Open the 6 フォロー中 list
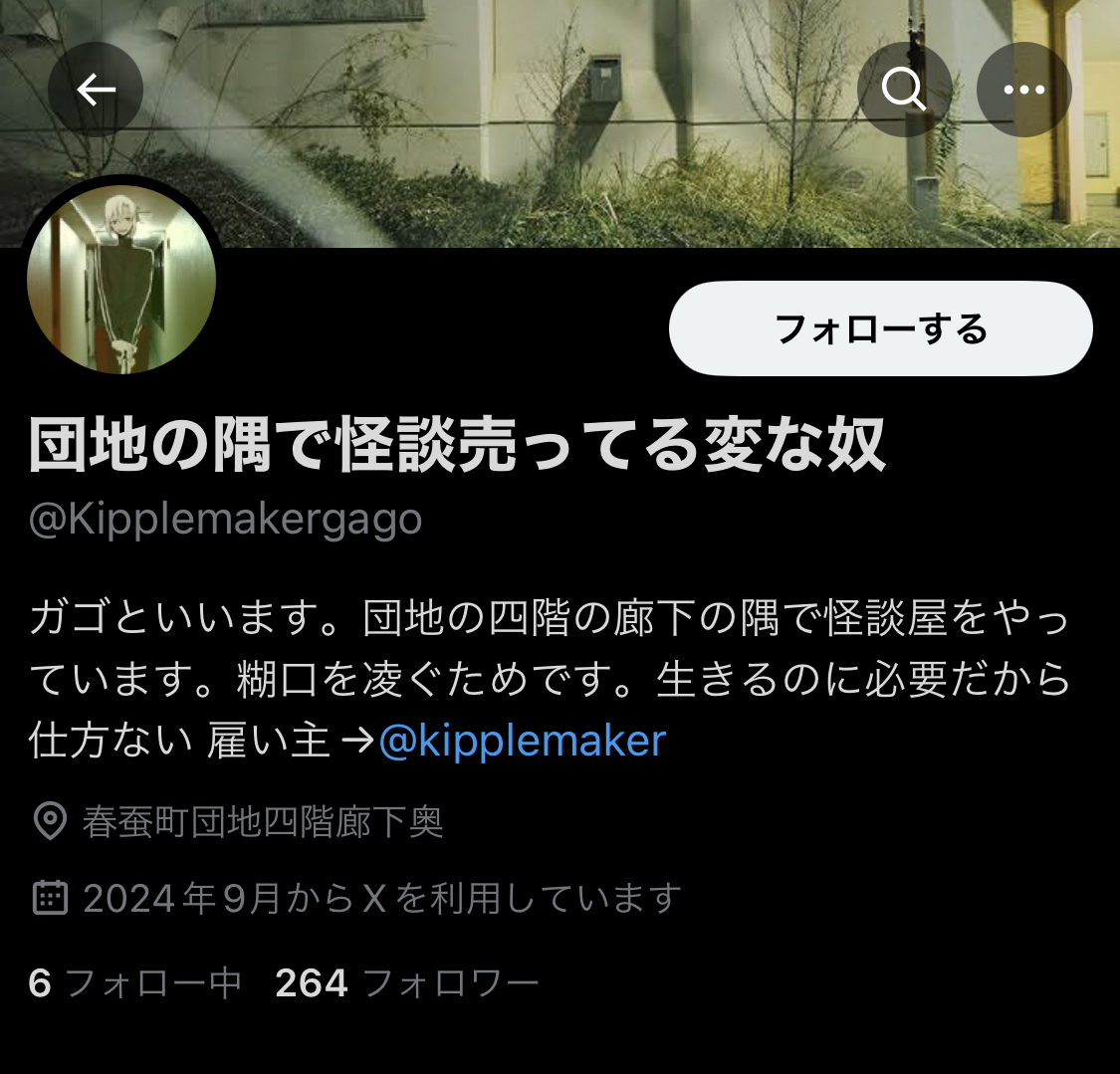1120x1074 pixels. [135, 983]
